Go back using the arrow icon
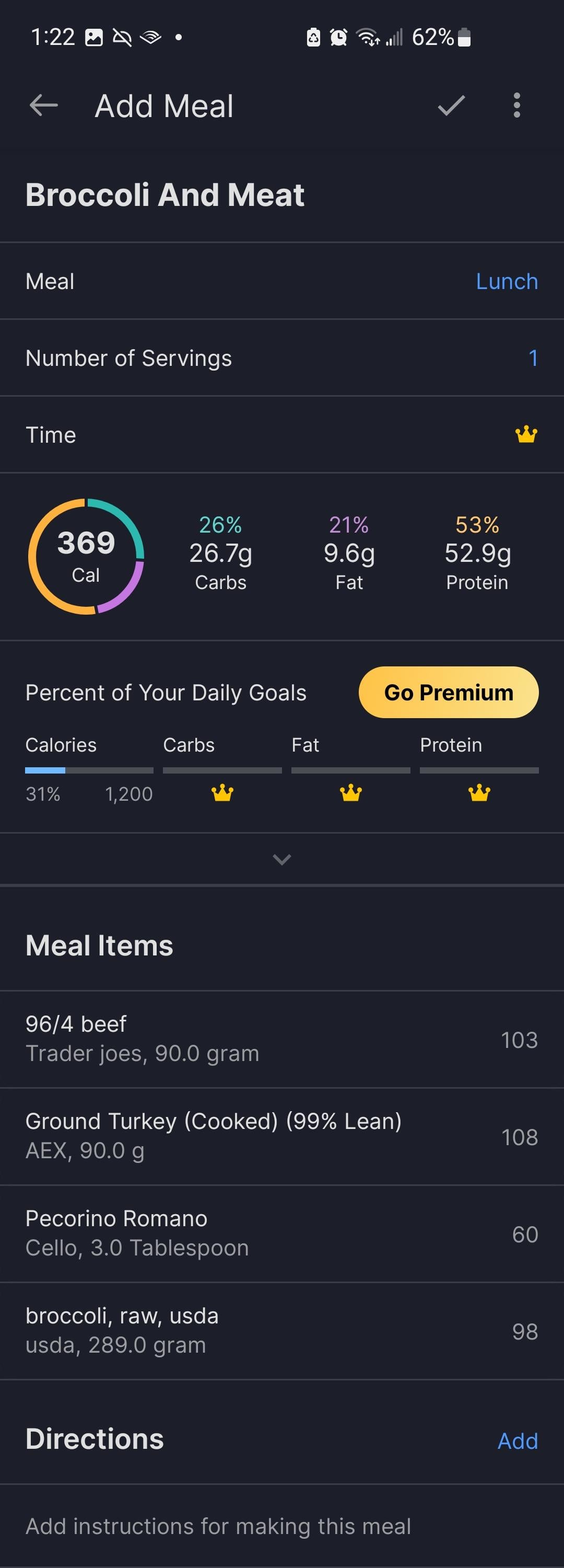 coord(44,105)
